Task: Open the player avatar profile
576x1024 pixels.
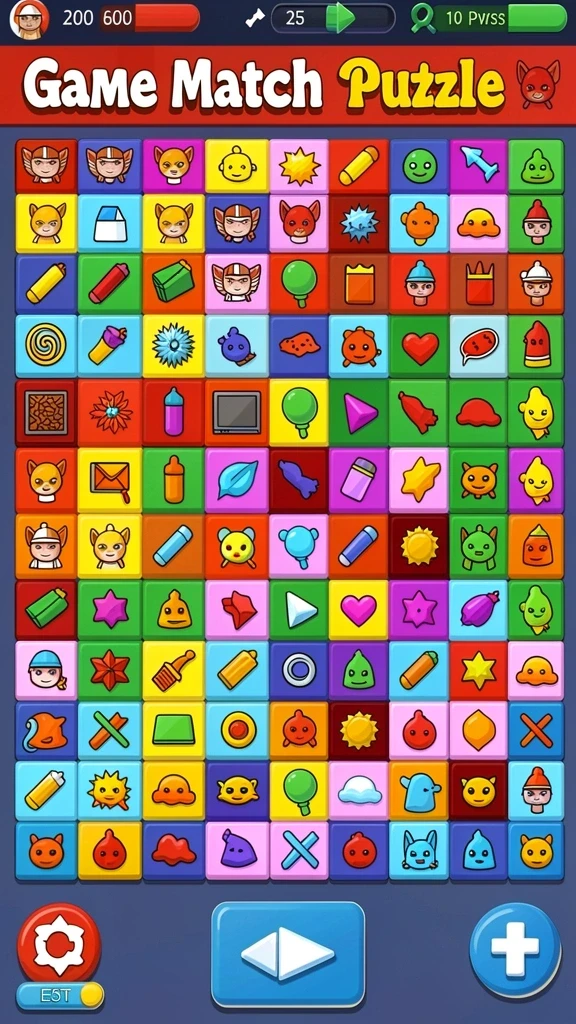Action: click(x=29, y=18)
